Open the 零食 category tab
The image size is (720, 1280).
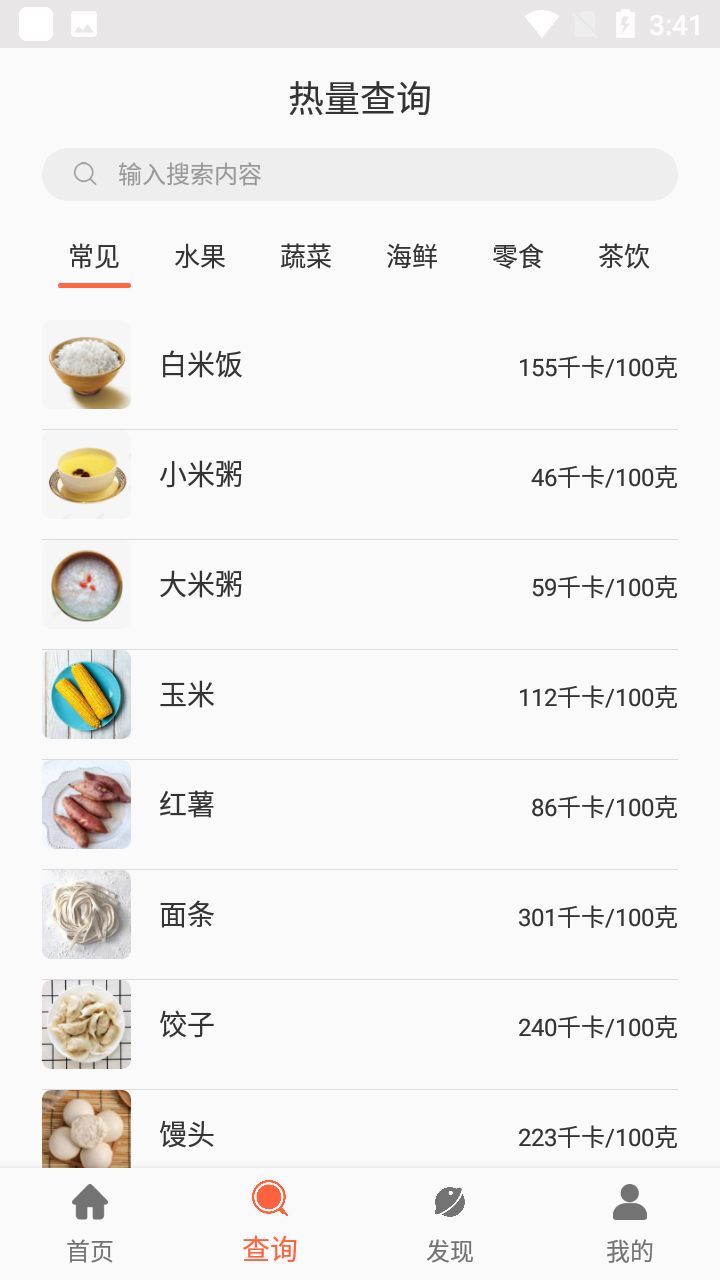click(517, 257)
